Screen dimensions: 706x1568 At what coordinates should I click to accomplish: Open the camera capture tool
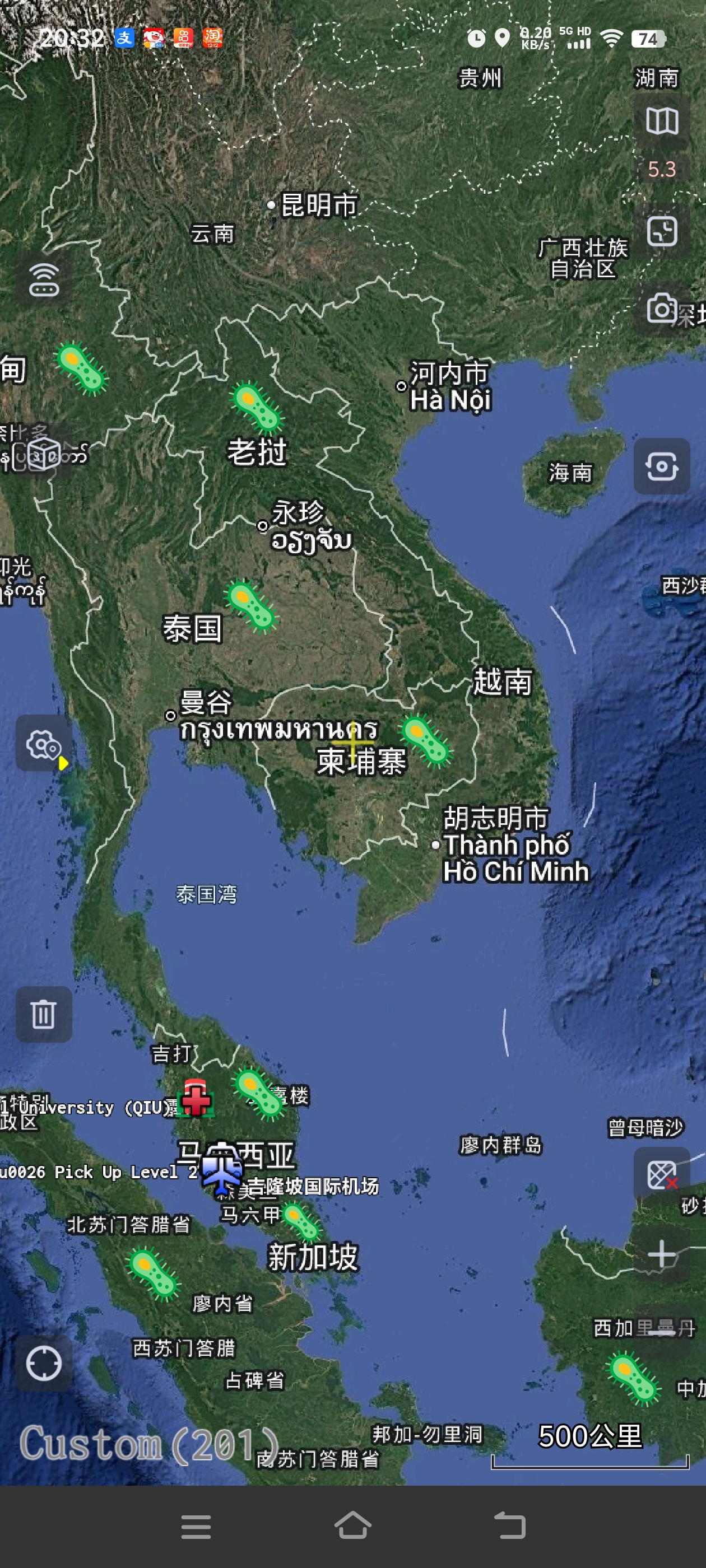662,309
